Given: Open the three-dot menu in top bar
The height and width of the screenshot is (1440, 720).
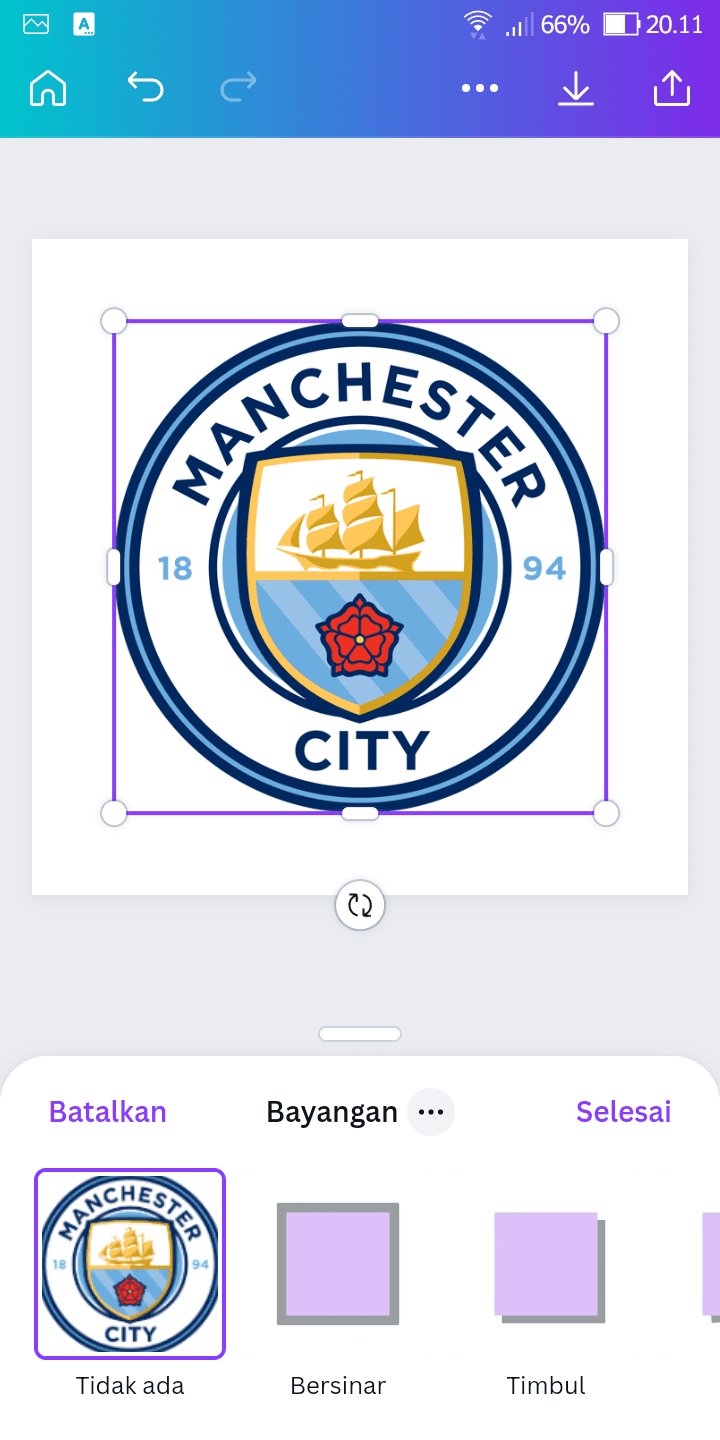Looking at the screenshot, I should point(480,89).
